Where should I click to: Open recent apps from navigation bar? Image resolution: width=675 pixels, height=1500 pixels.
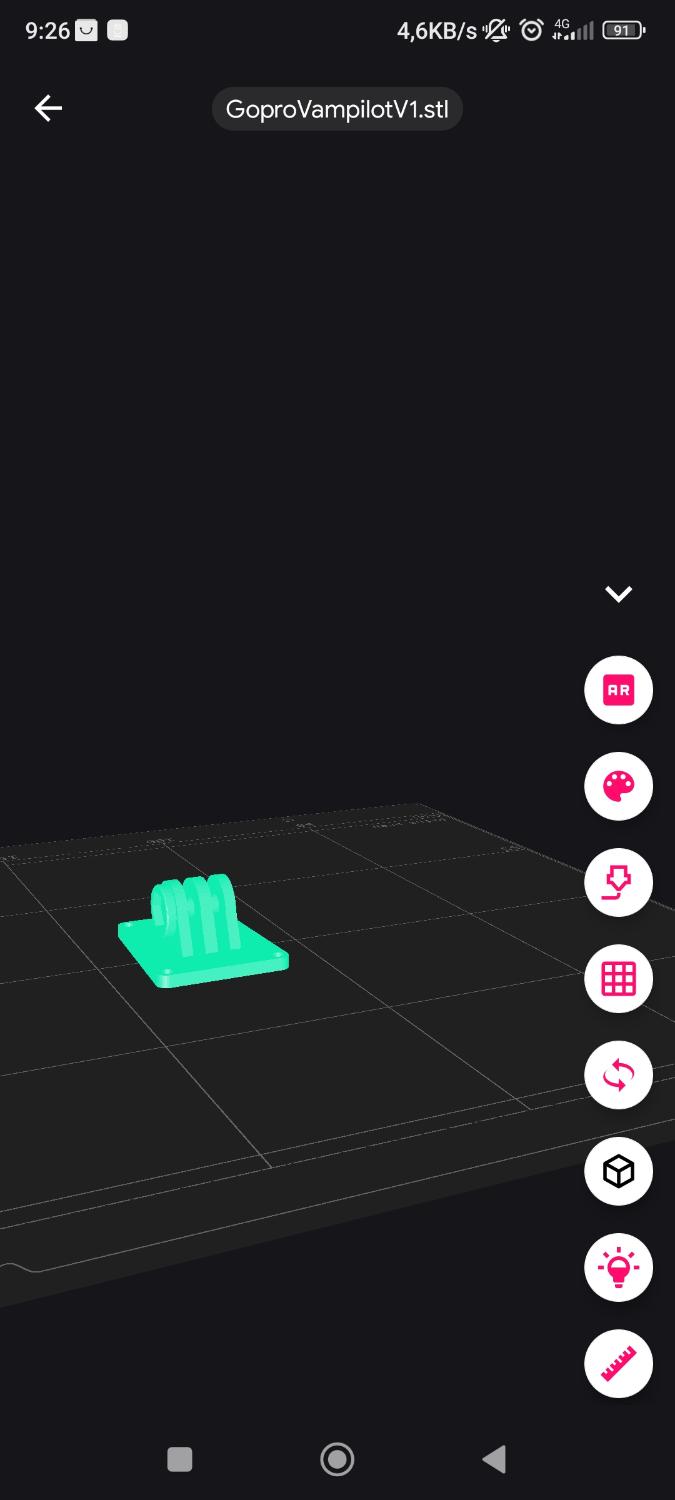180,1460
